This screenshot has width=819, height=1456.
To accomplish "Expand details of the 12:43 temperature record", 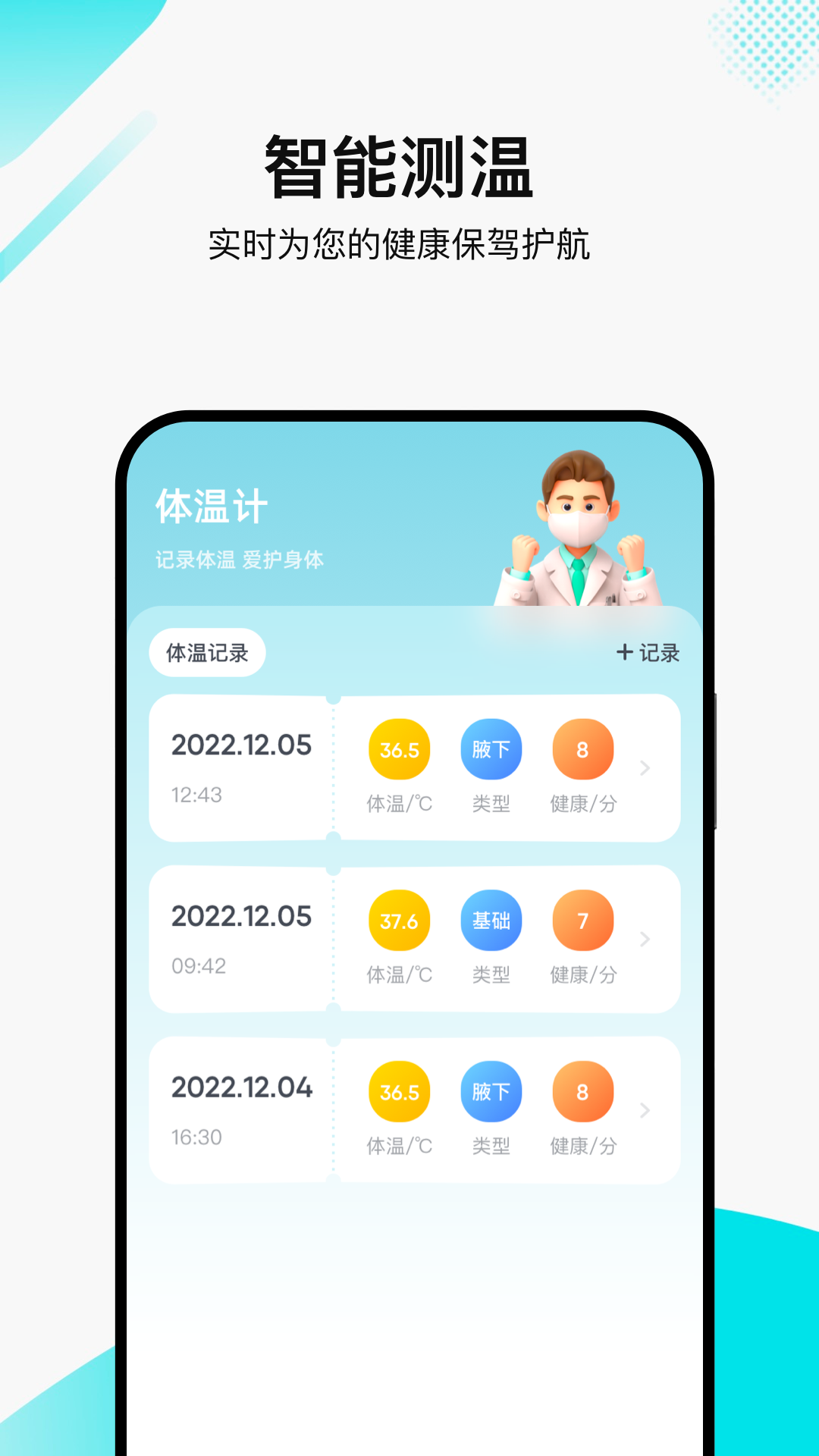I will coord(645,768).
